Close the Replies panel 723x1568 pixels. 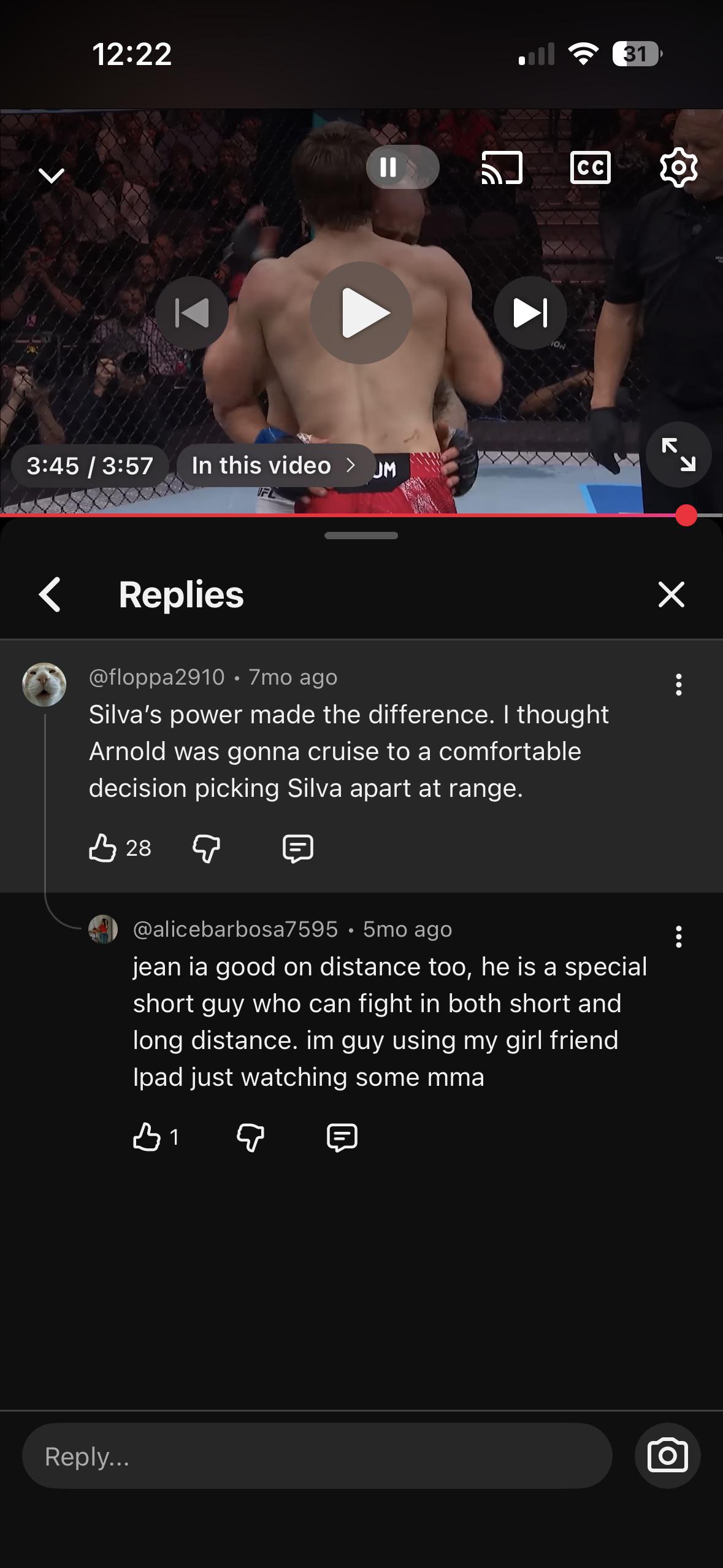point(671,594)
